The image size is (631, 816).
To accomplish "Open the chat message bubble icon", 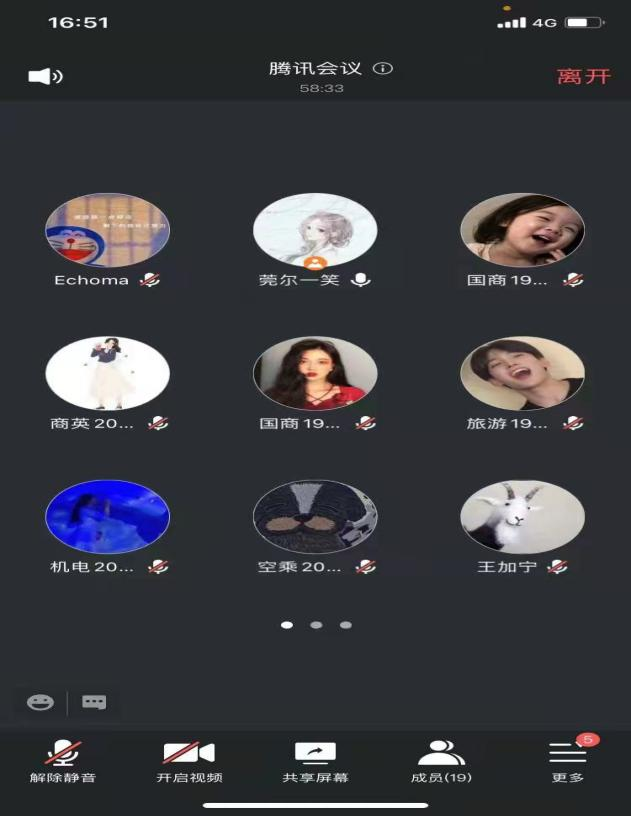I will [x=94, y=702].
